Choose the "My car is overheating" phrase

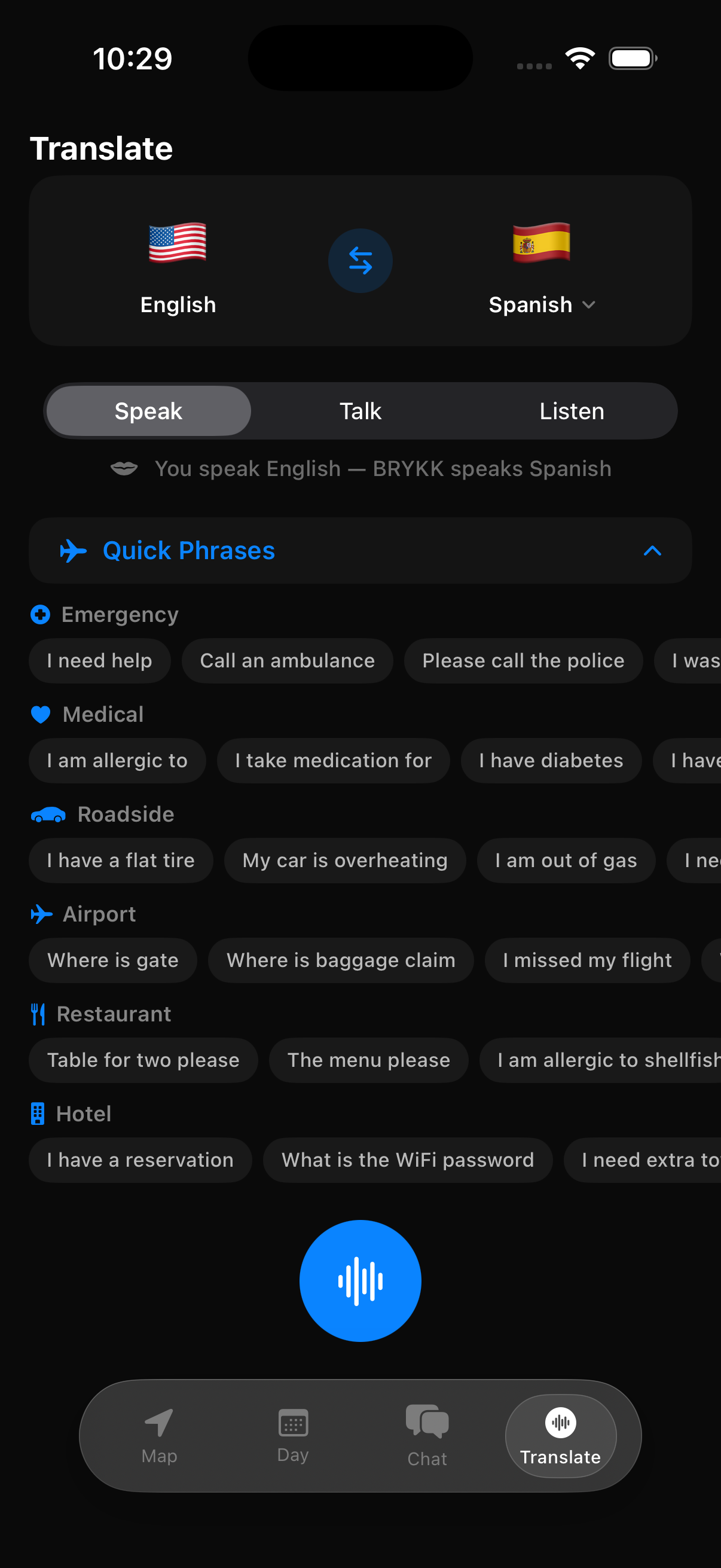344,860
